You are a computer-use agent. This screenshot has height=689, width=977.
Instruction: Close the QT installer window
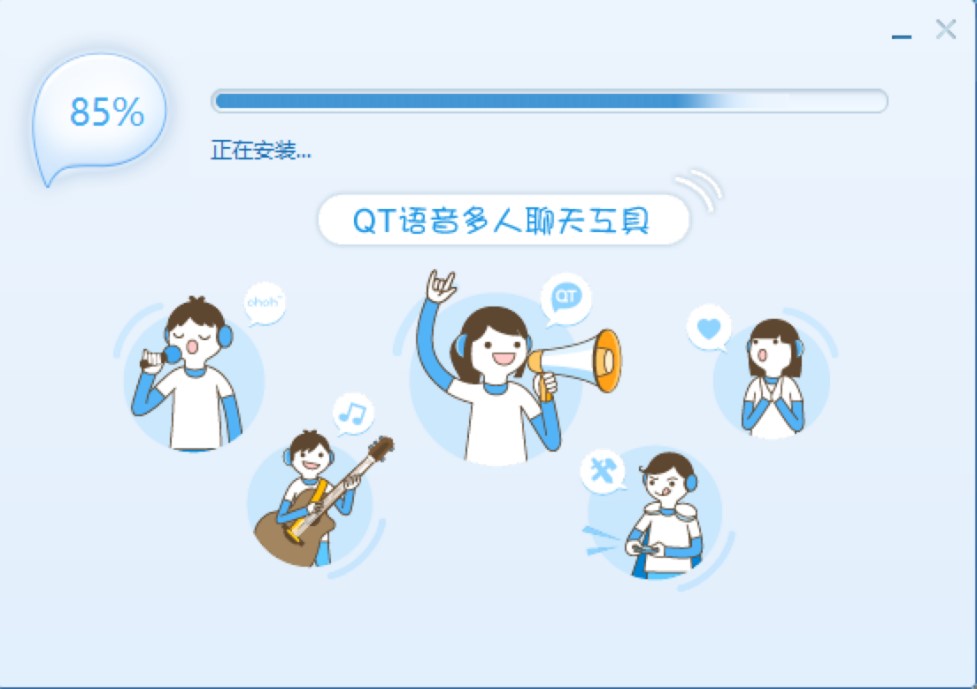(x=945, y=29)
